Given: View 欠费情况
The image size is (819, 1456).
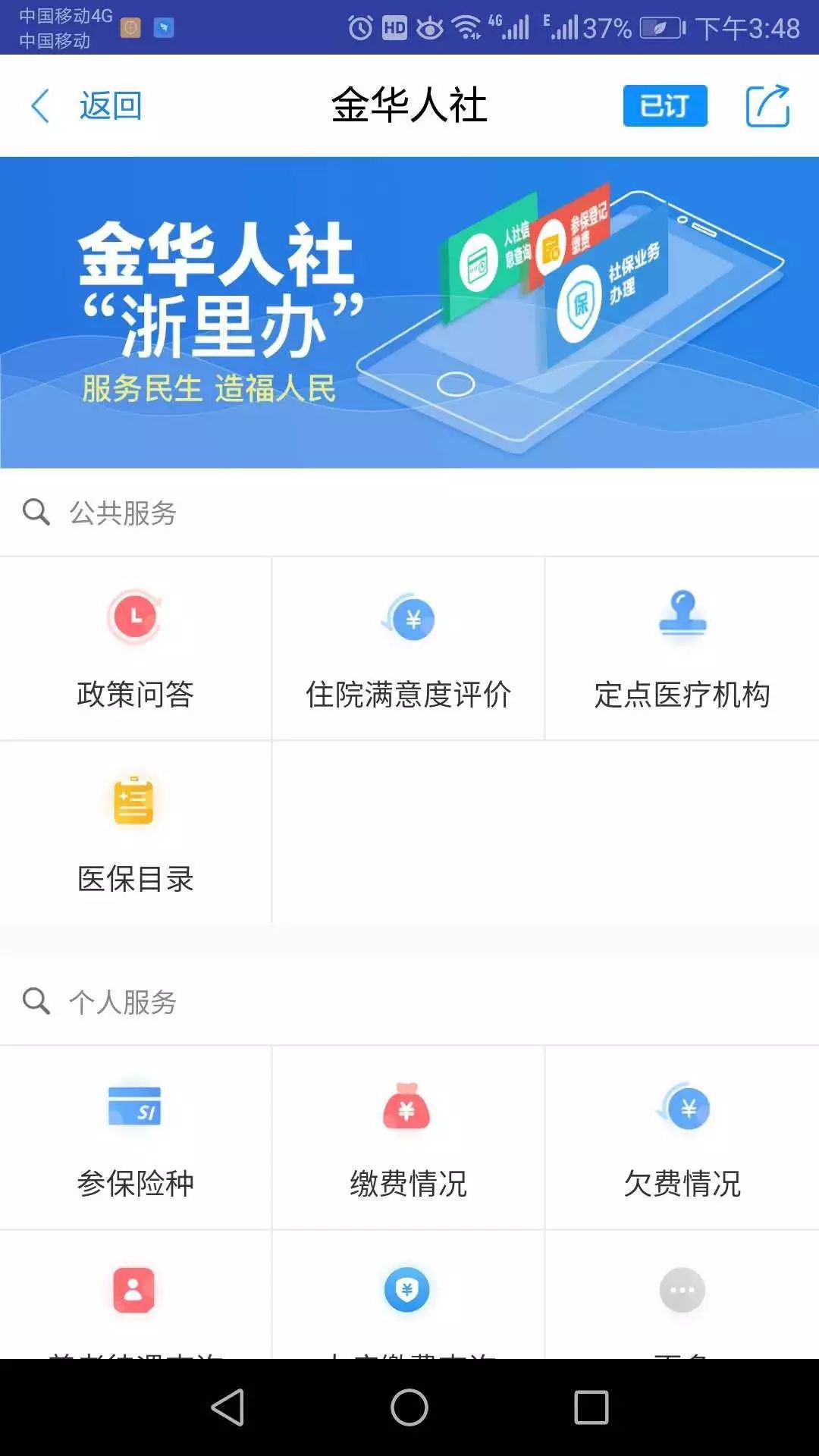Looking at the screenshot, I should tap(682, 1137).
